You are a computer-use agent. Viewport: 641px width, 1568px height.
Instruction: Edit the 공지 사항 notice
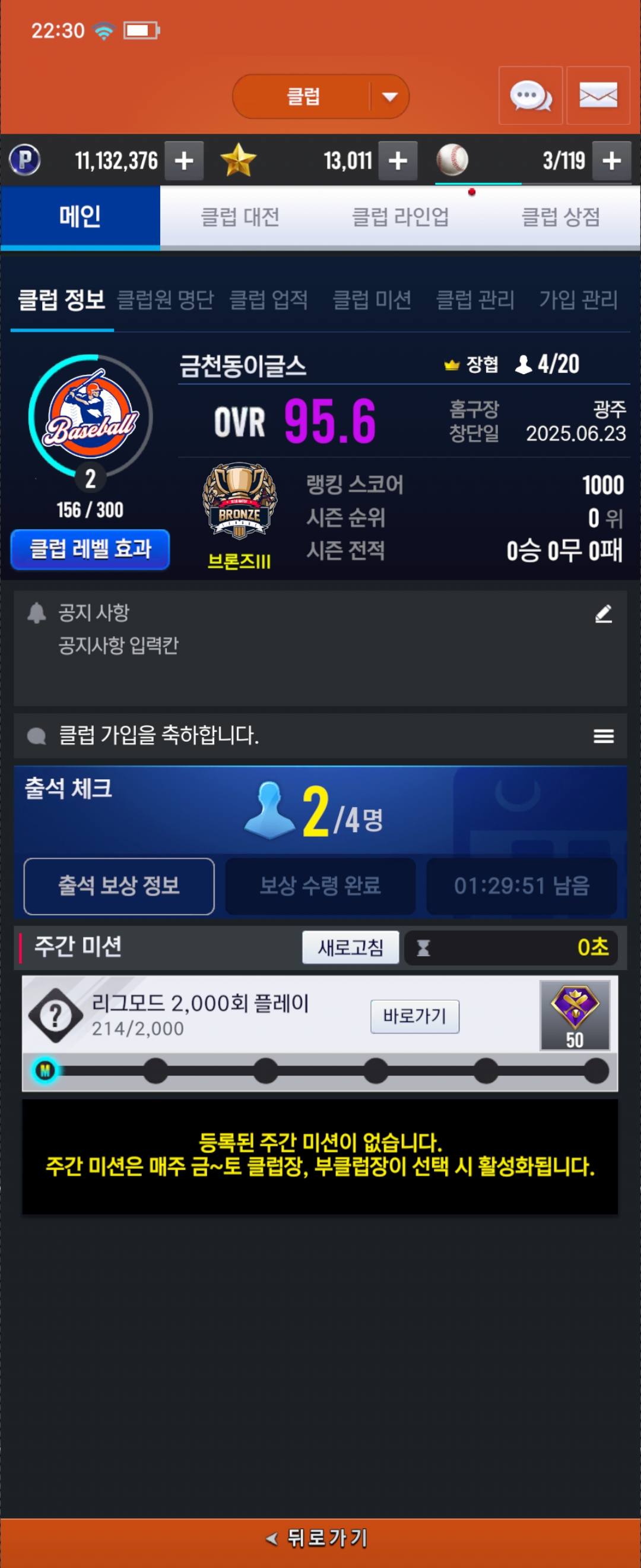[602, 614]
